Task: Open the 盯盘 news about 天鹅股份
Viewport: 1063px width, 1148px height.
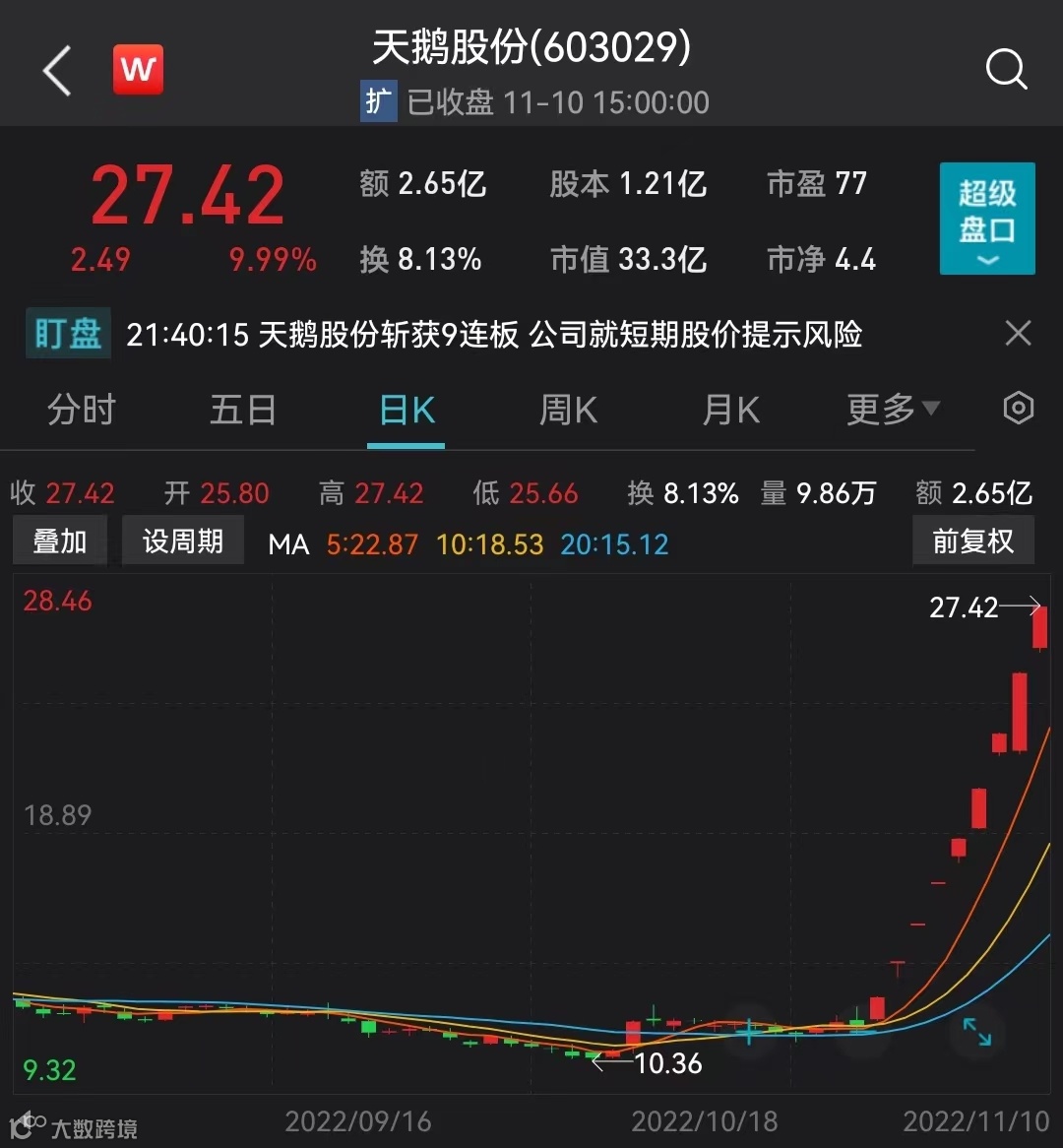Action: 493,335
